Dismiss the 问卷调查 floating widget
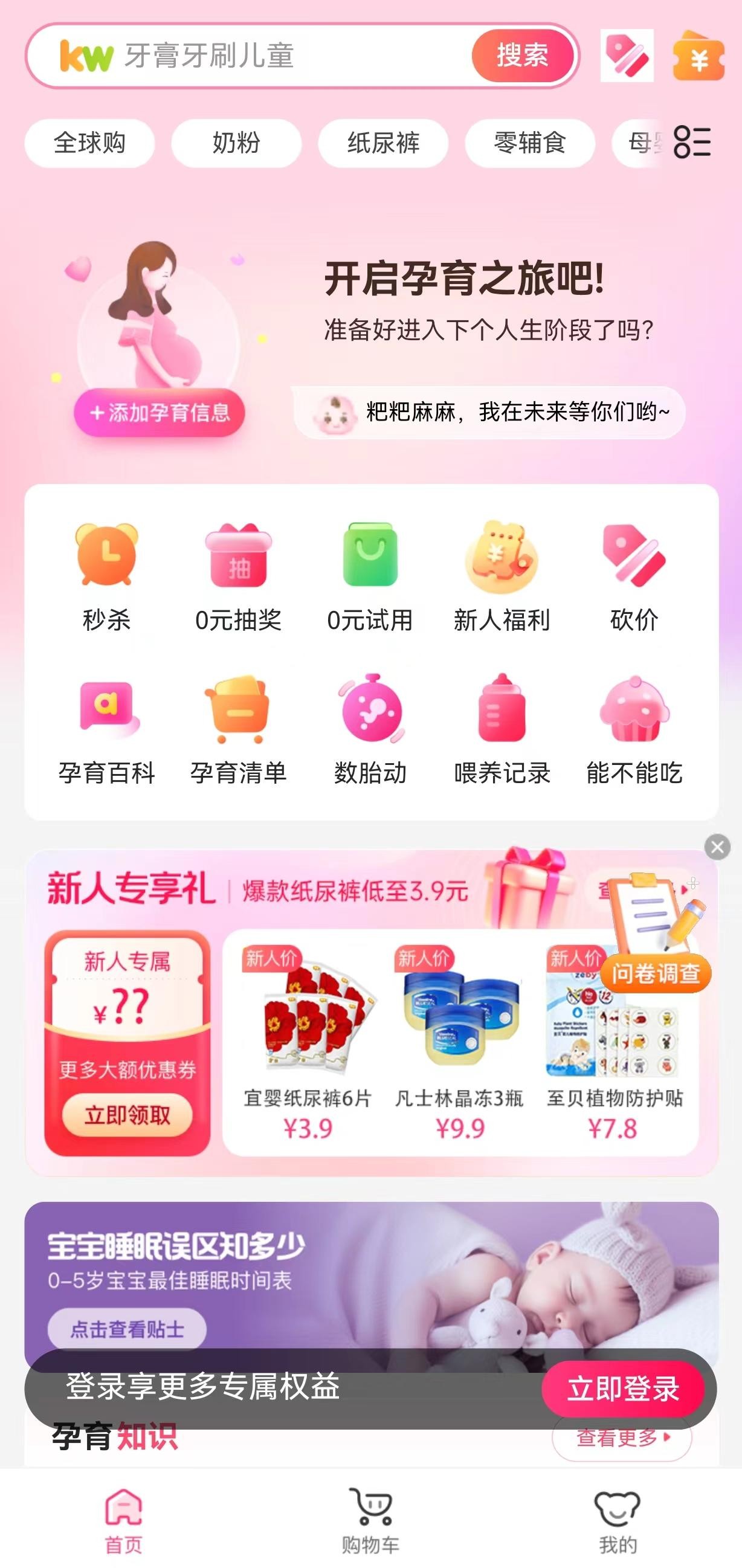The image size is (742, 1568). [717, 847]
